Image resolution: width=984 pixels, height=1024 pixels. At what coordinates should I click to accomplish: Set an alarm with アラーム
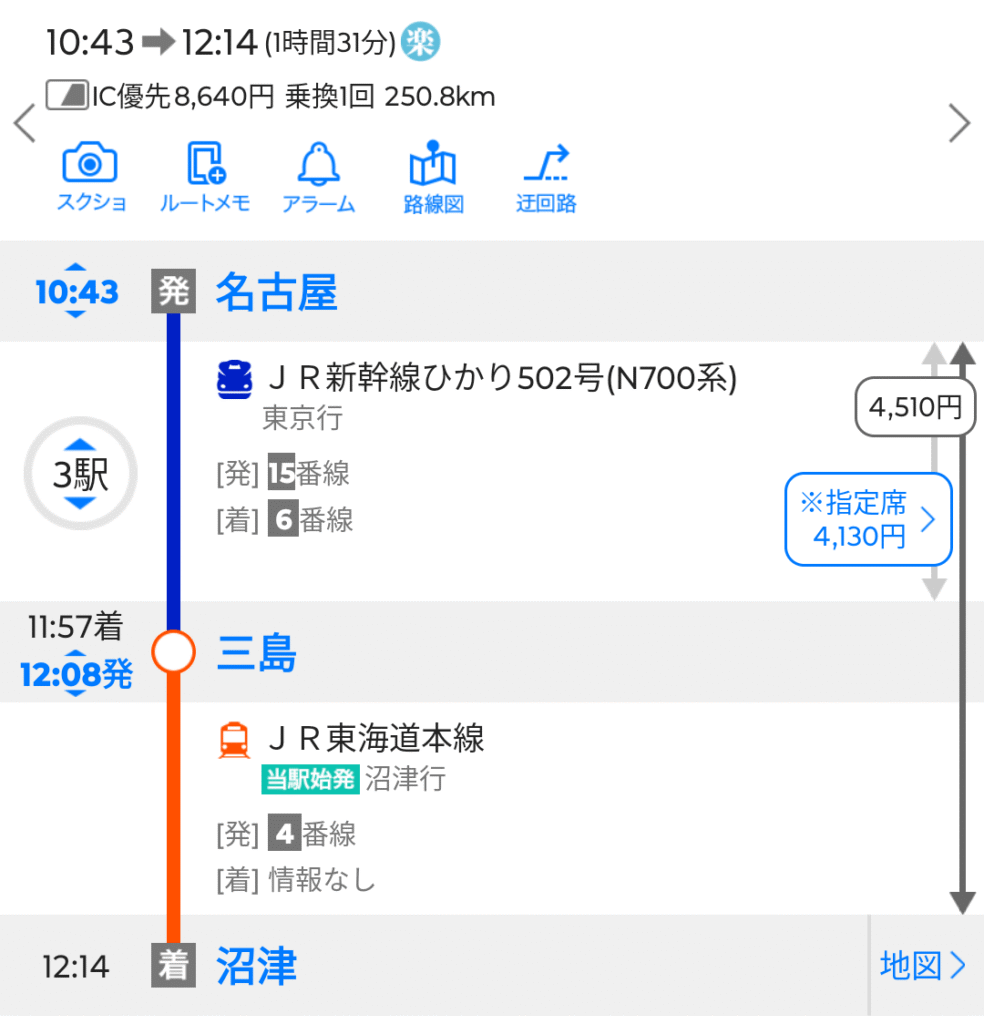pyautogui.click(x=318, y=177)
